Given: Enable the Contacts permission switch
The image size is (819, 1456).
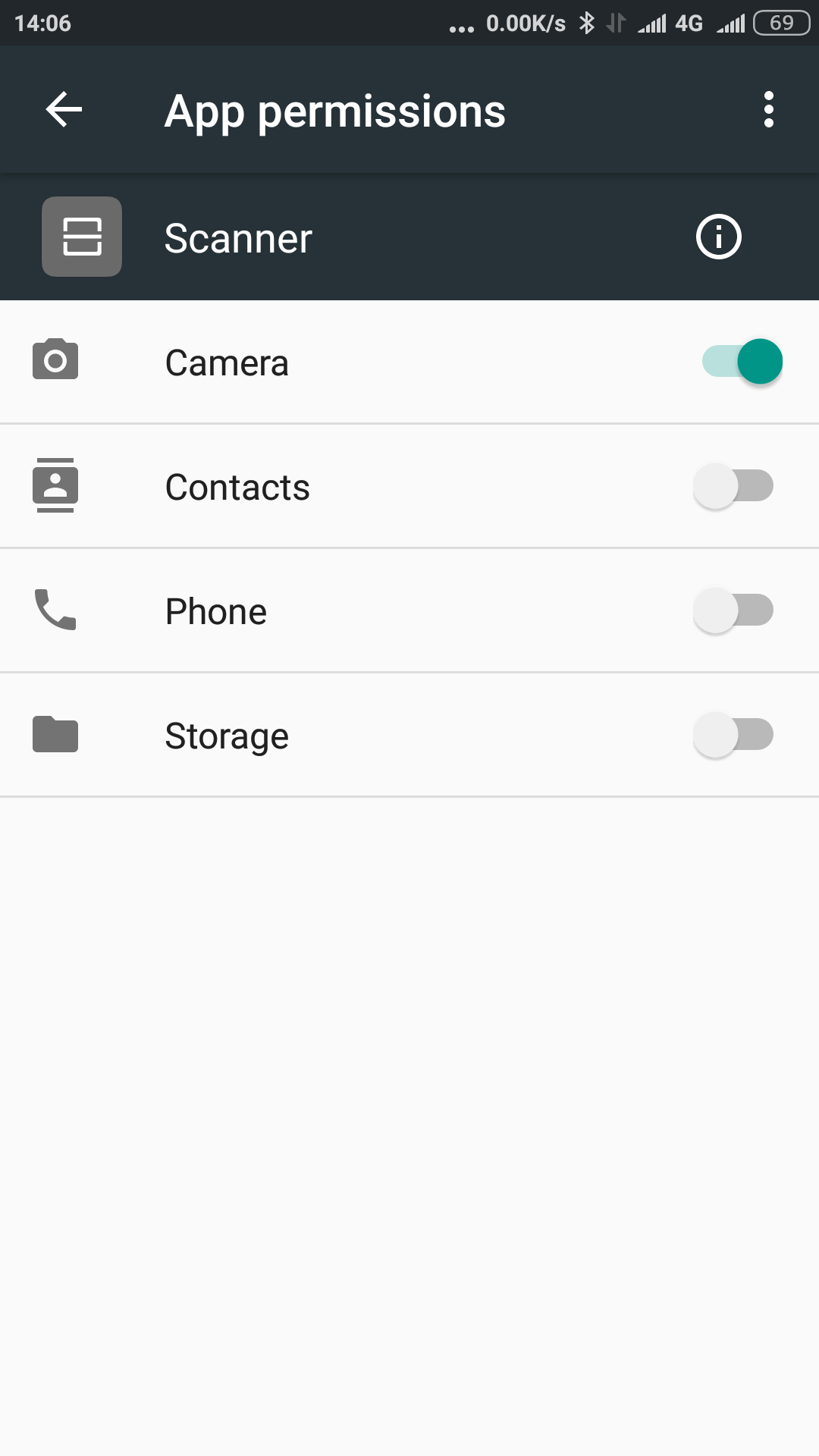Looking at the screenshot, I should click(x=733, y=486).
